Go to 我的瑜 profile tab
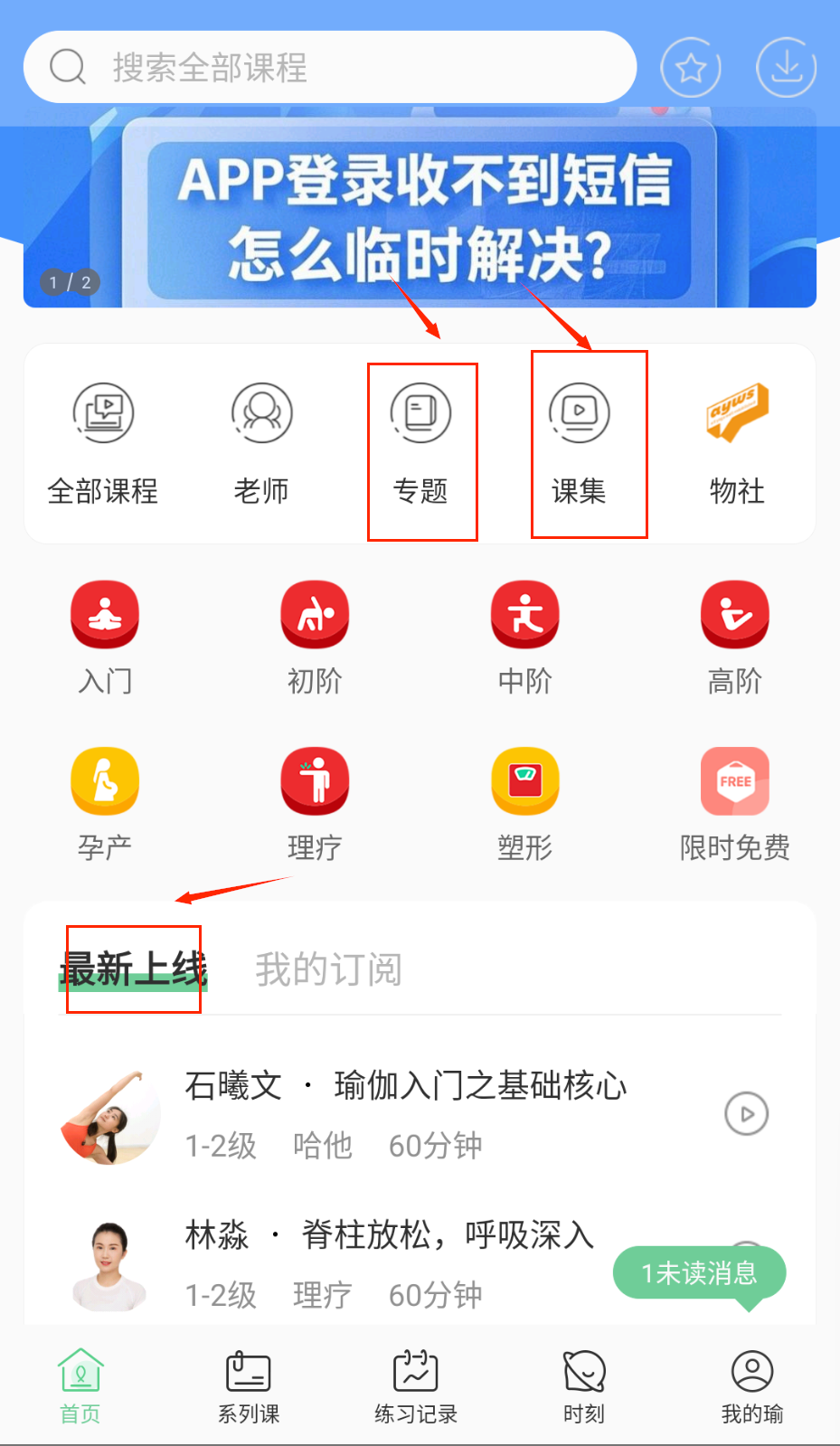The height and width of the screenshot is (1446, 840). 751,1387
